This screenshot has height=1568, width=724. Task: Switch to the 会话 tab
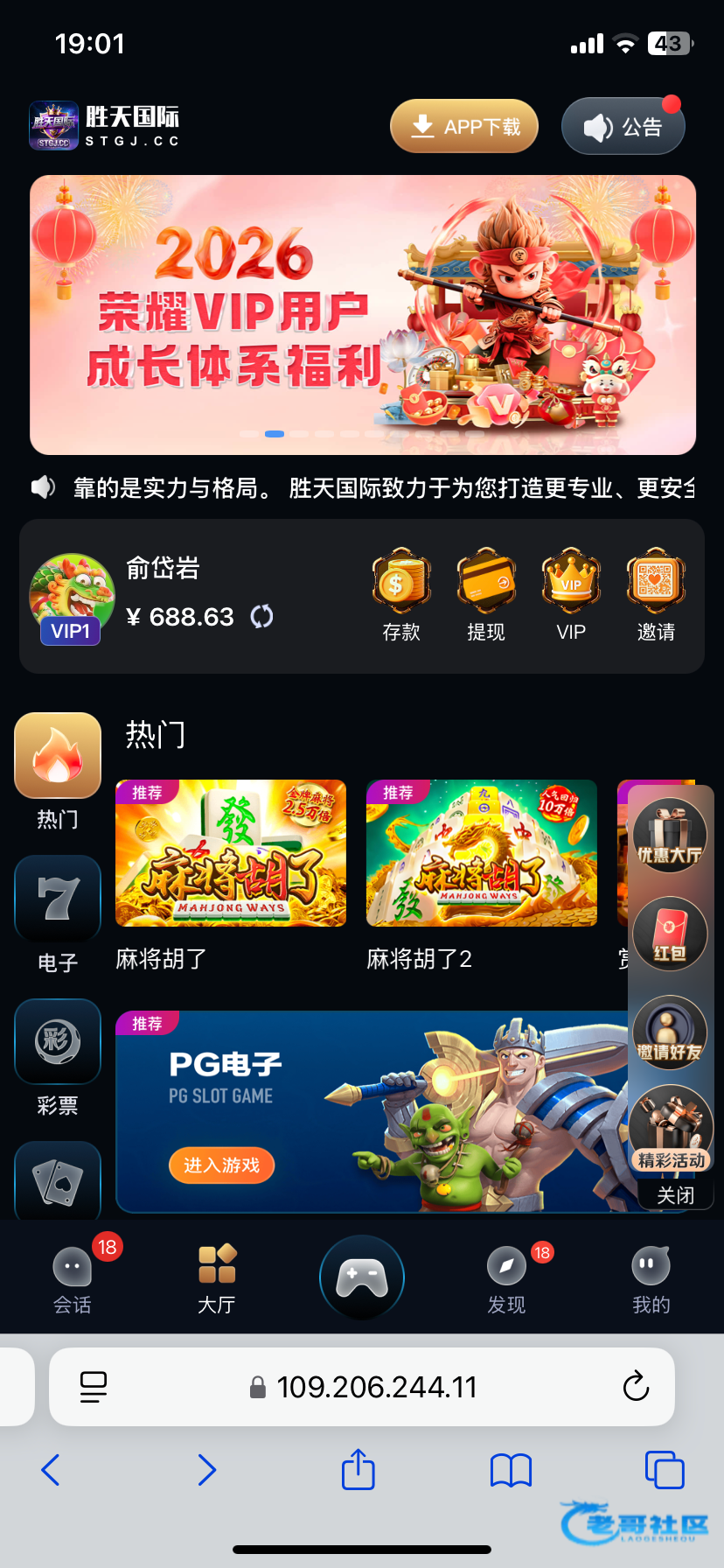click(73, 1279)
